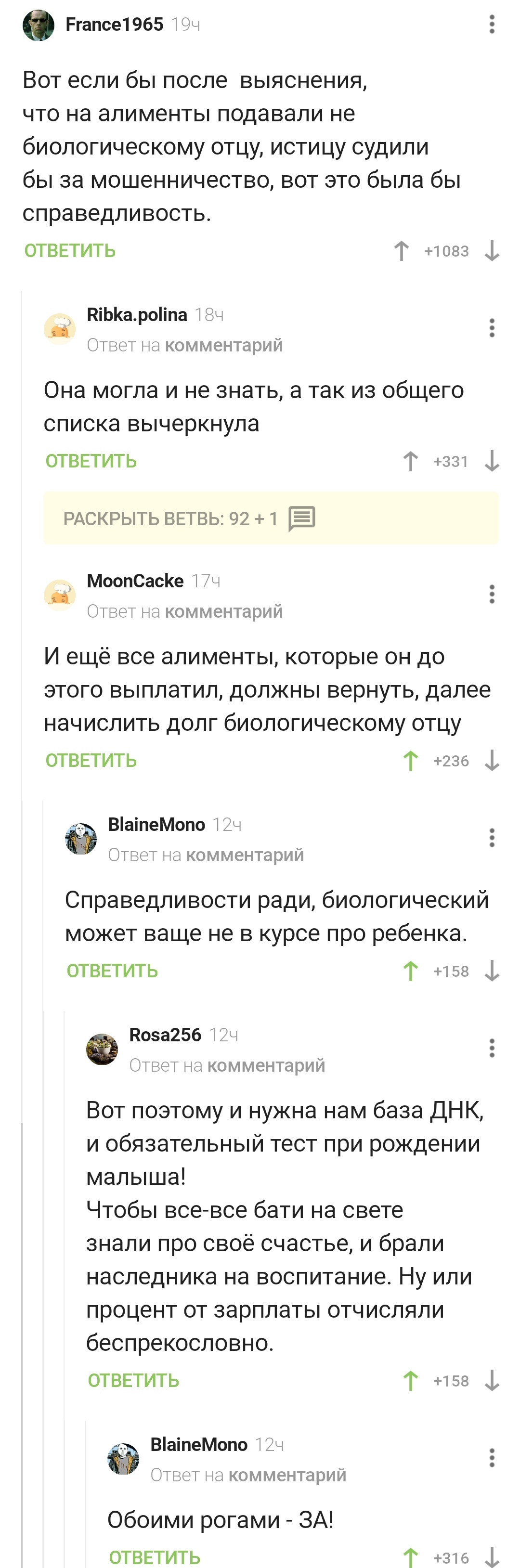This screenshot has height=1568, width=520.
Task: Upvote Ribka.polina's comment with +331
Action: click(410, 461)
